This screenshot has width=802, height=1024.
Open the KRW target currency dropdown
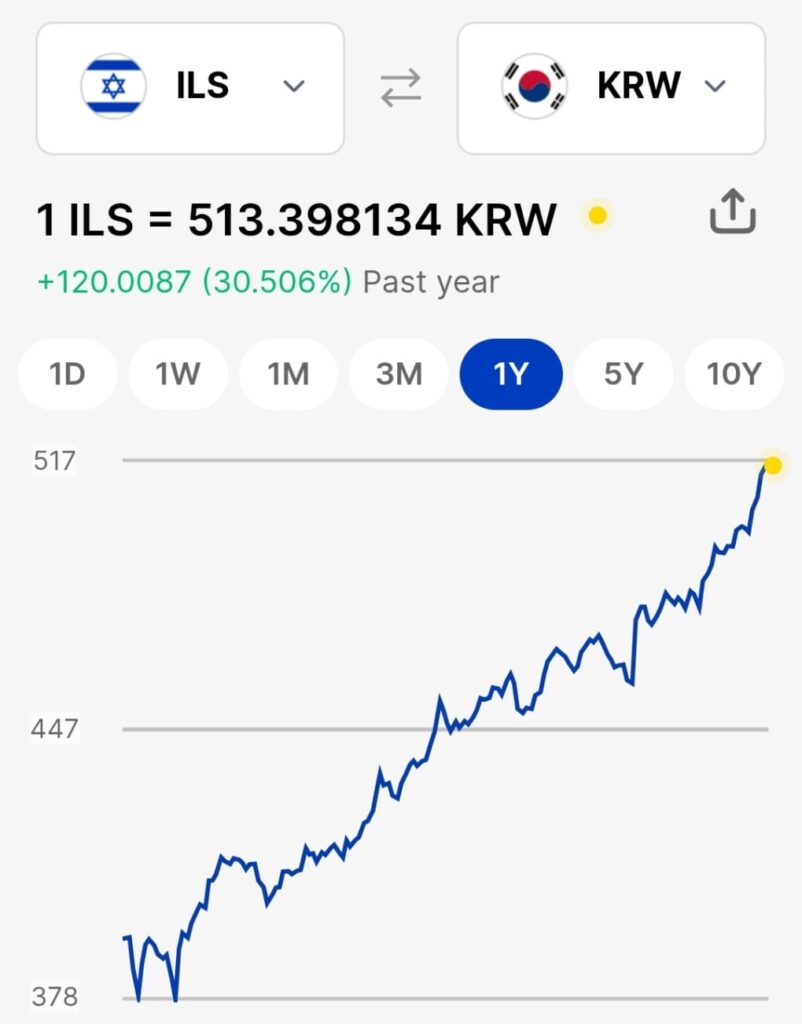[x=611, y=88]
